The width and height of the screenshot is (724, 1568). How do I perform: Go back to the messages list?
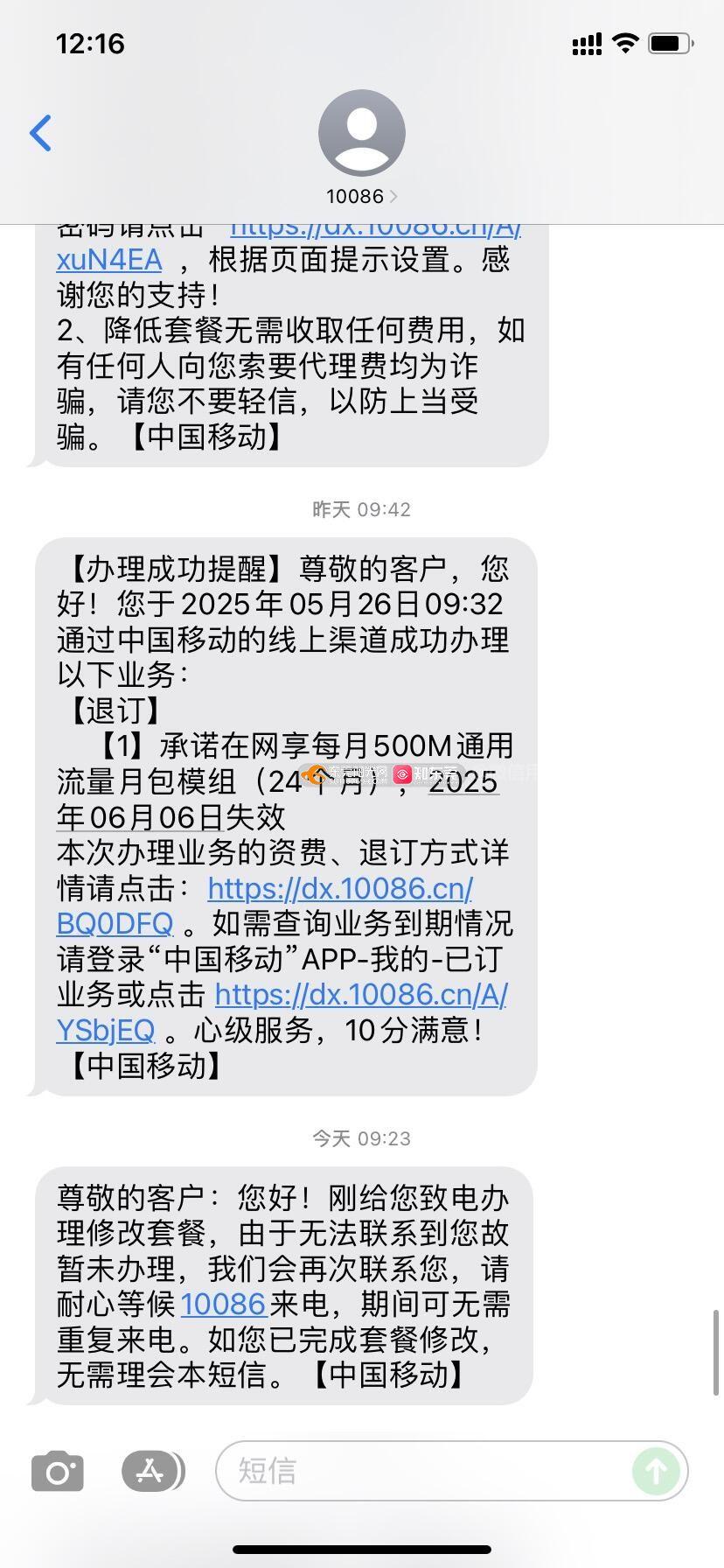point(40,133)
